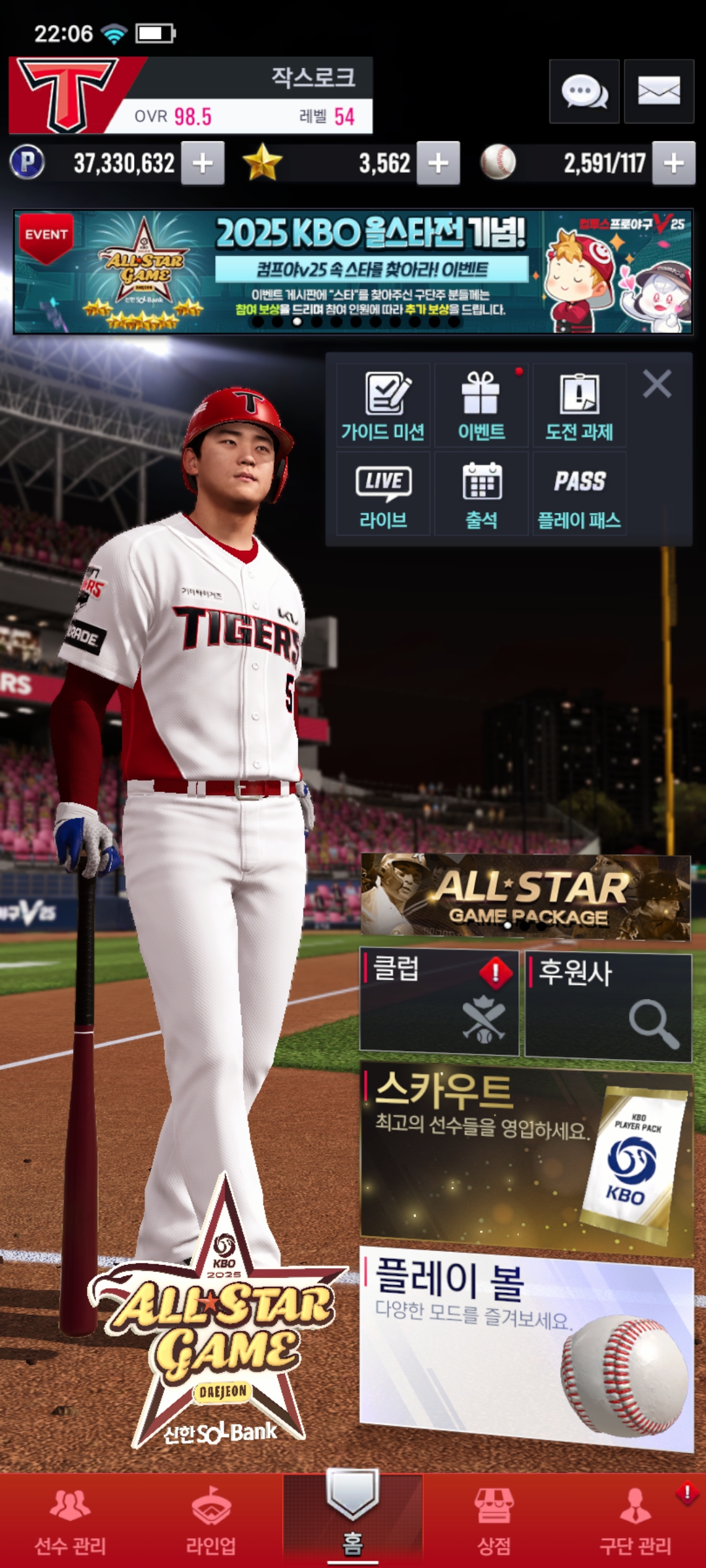
Task: Open 플레이 패스
Action: (x=579, y=495)
